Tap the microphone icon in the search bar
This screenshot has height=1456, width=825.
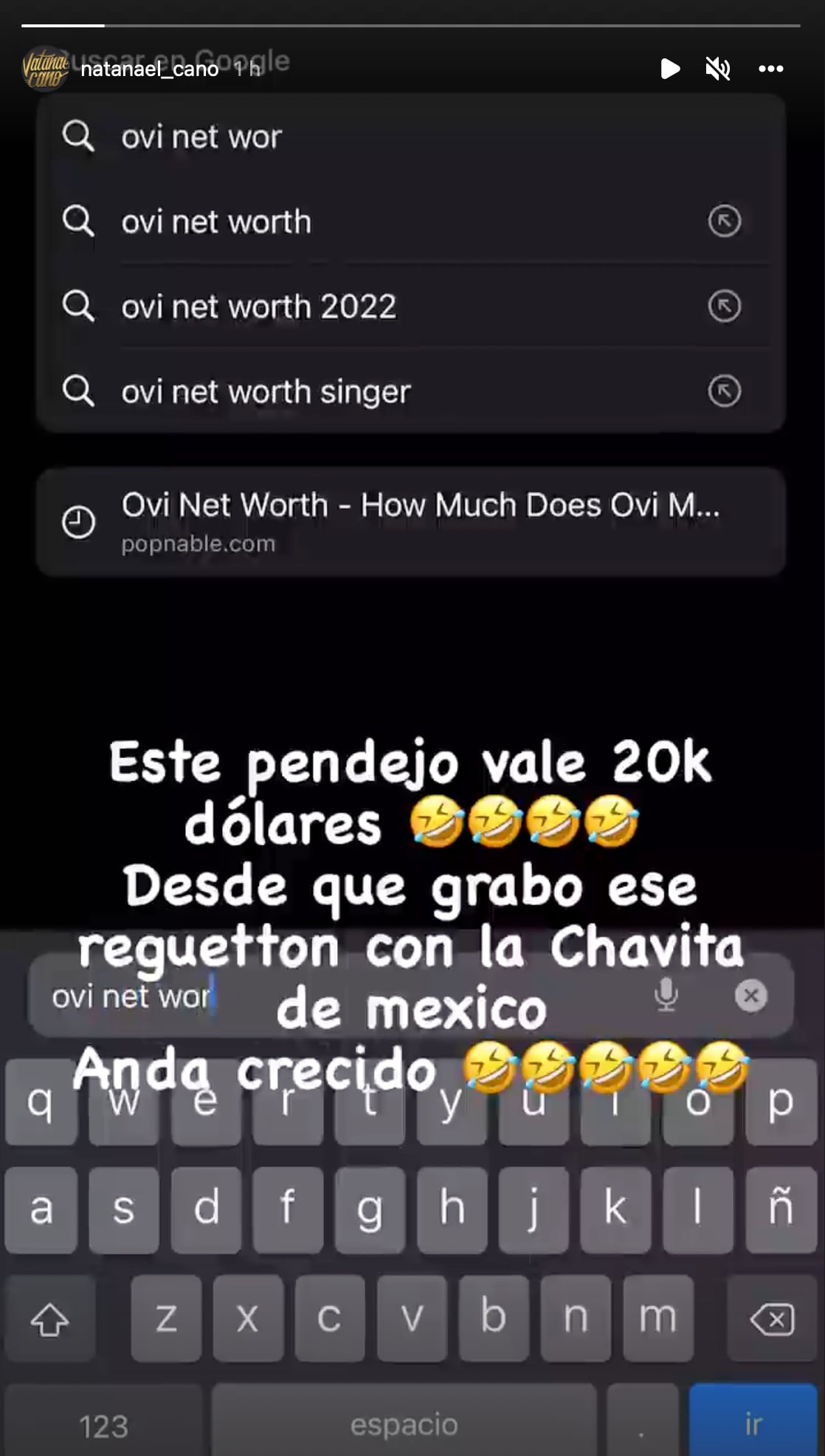[x=666, y=997]
